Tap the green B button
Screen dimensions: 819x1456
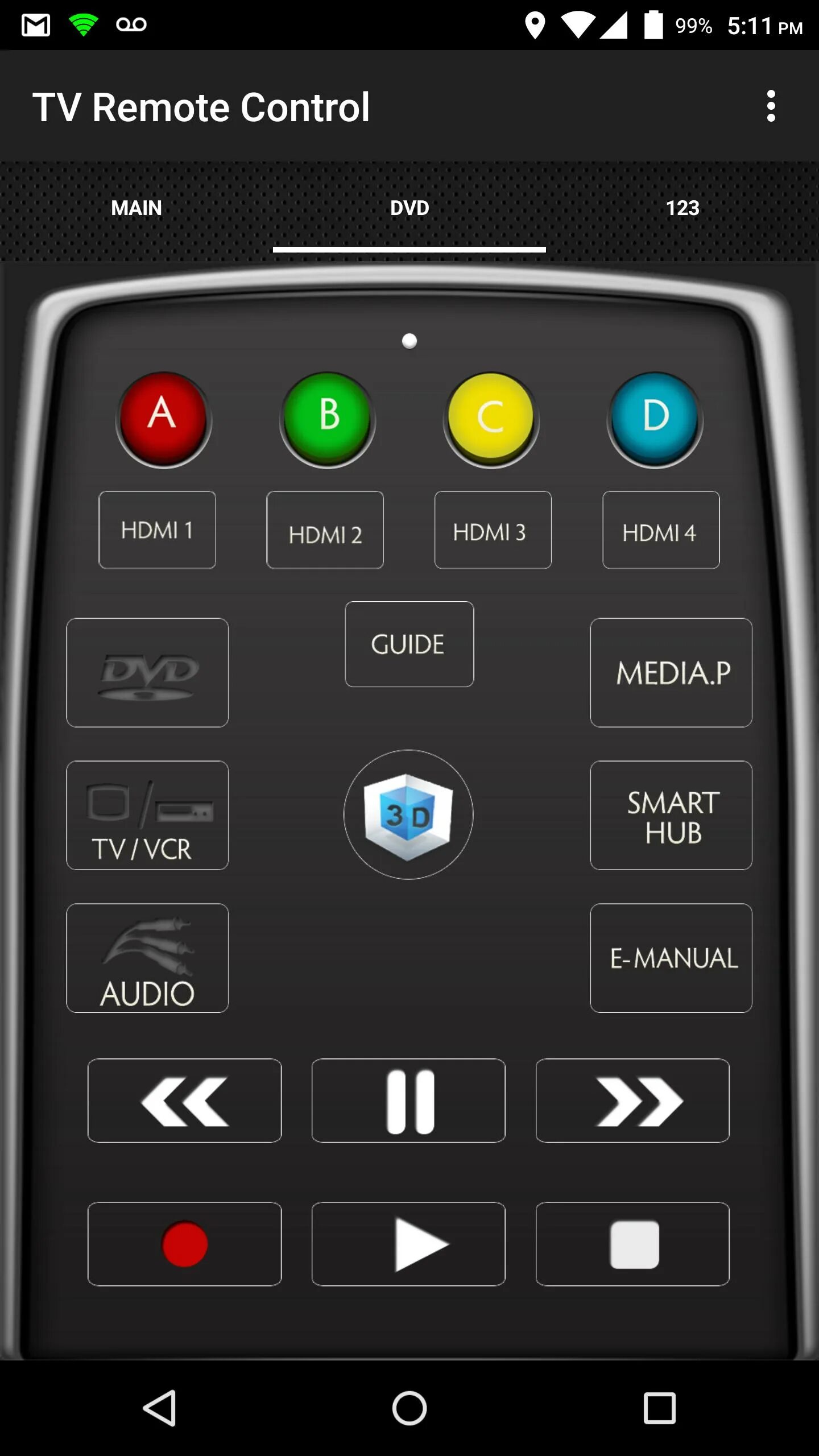[x=328, y=420]
